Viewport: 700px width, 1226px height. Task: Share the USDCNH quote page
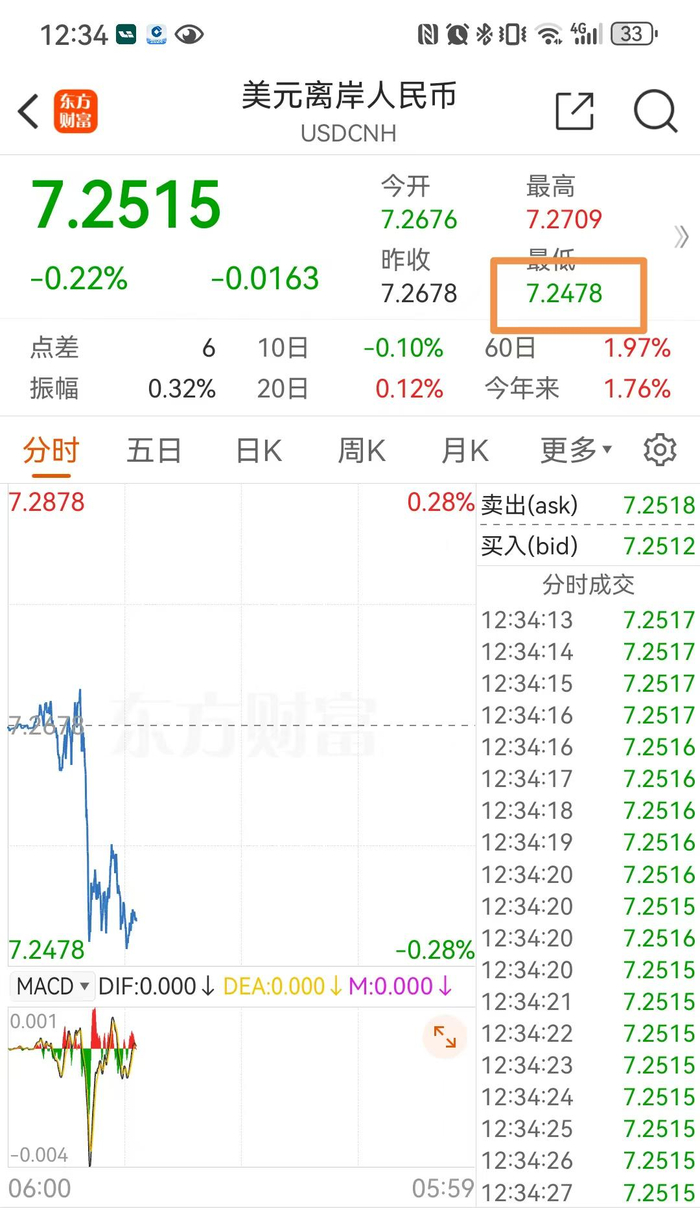(575, 111)
